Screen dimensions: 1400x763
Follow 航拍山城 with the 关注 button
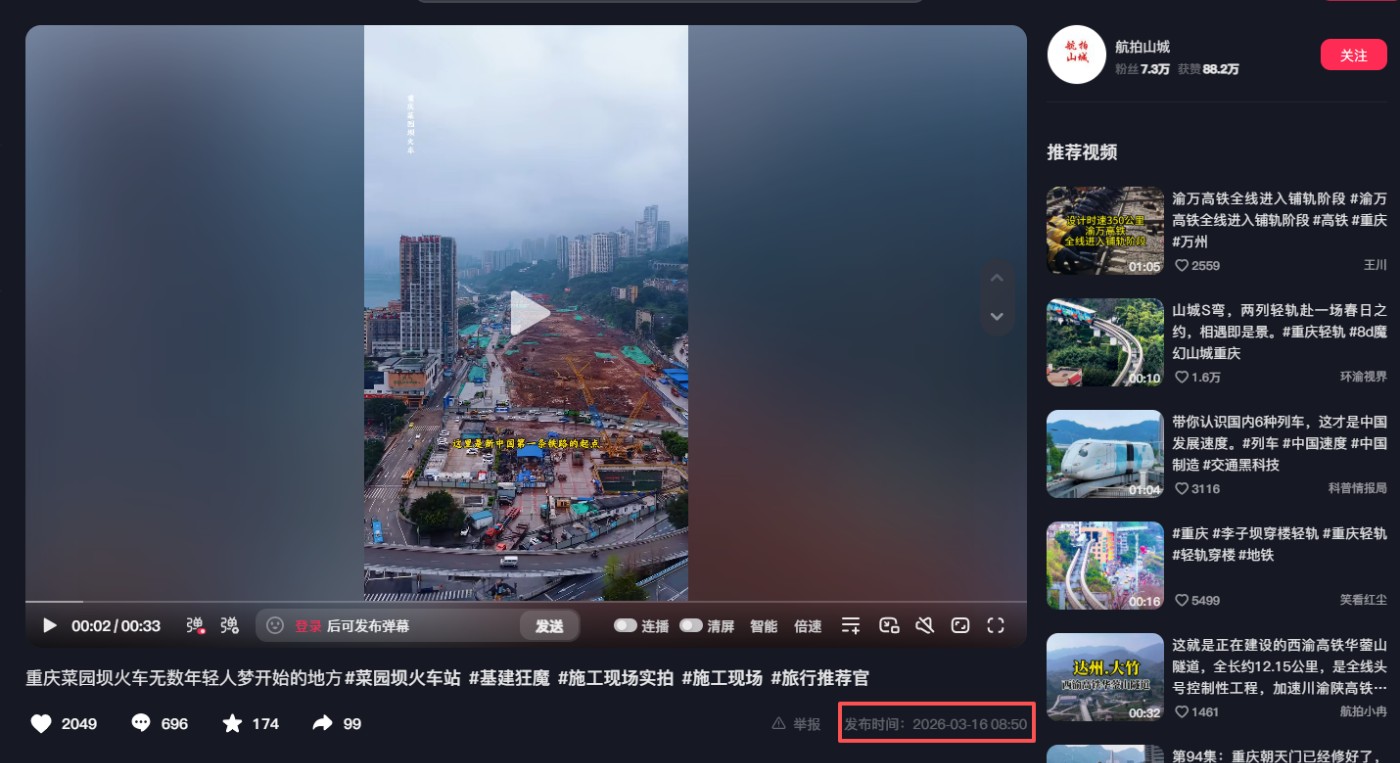(1352, 55)
